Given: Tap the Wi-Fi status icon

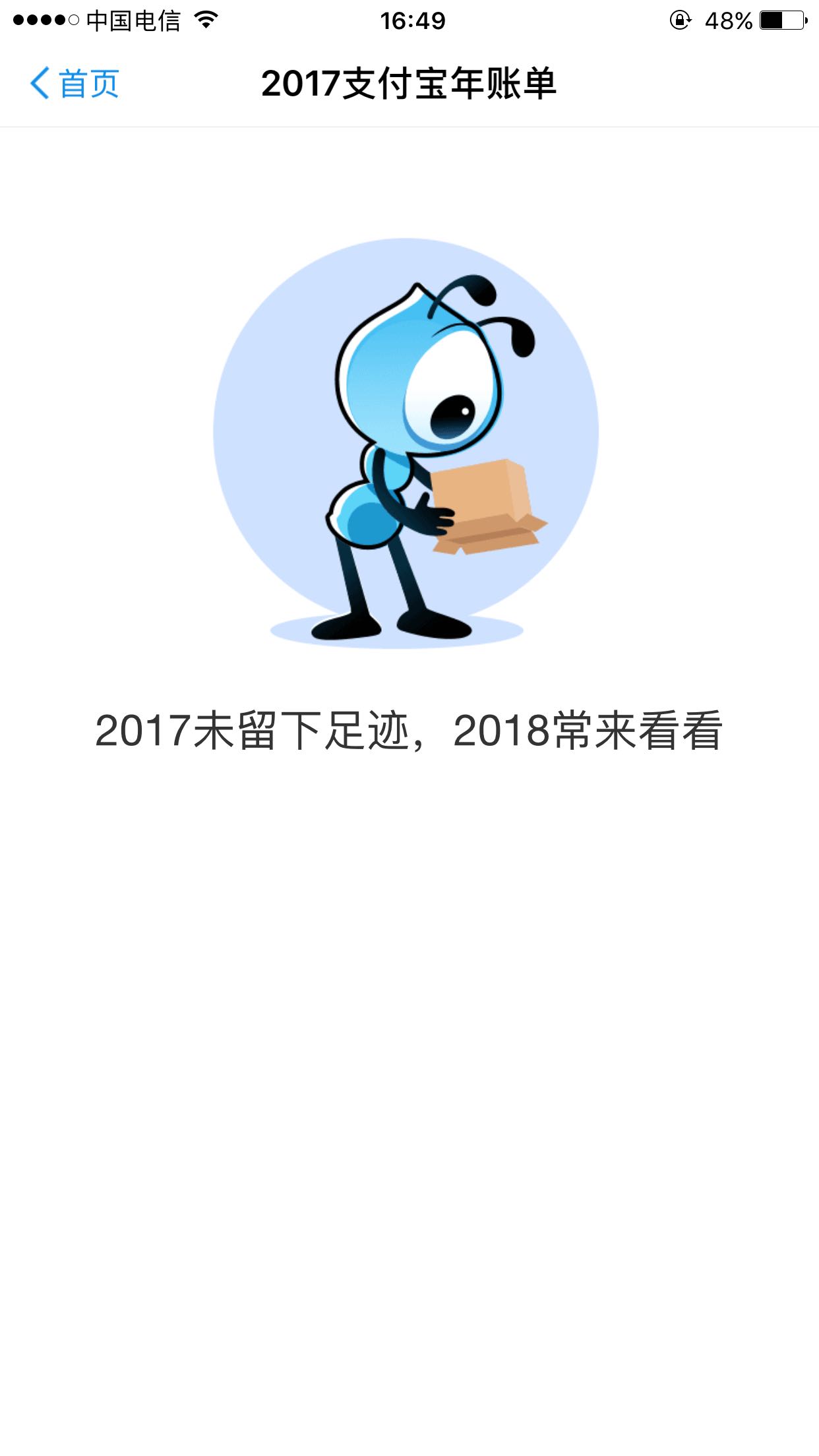Looking at the screenshot, I should click(205, 20).
